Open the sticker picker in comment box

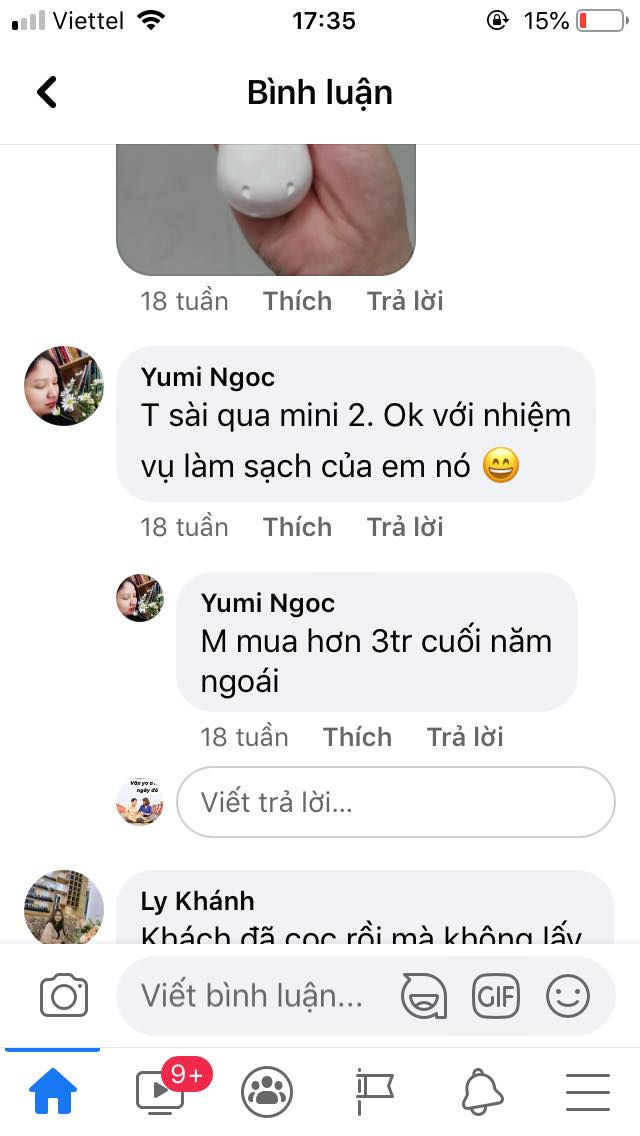point(424,996)
